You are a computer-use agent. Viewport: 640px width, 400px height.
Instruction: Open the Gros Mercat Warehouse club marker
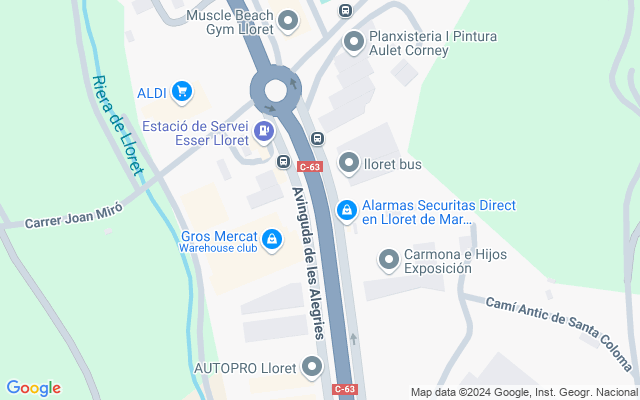coord(272,240)
